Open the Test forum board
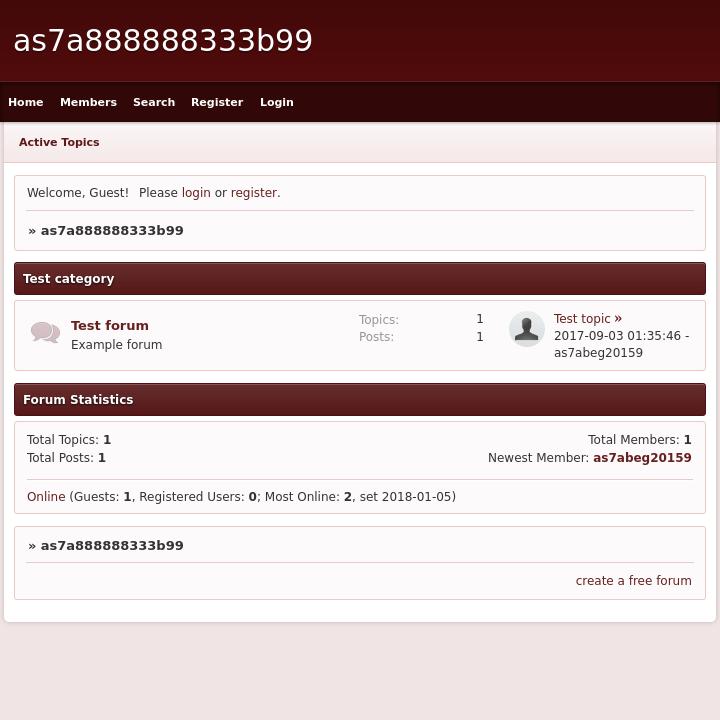 pos(110,326)
